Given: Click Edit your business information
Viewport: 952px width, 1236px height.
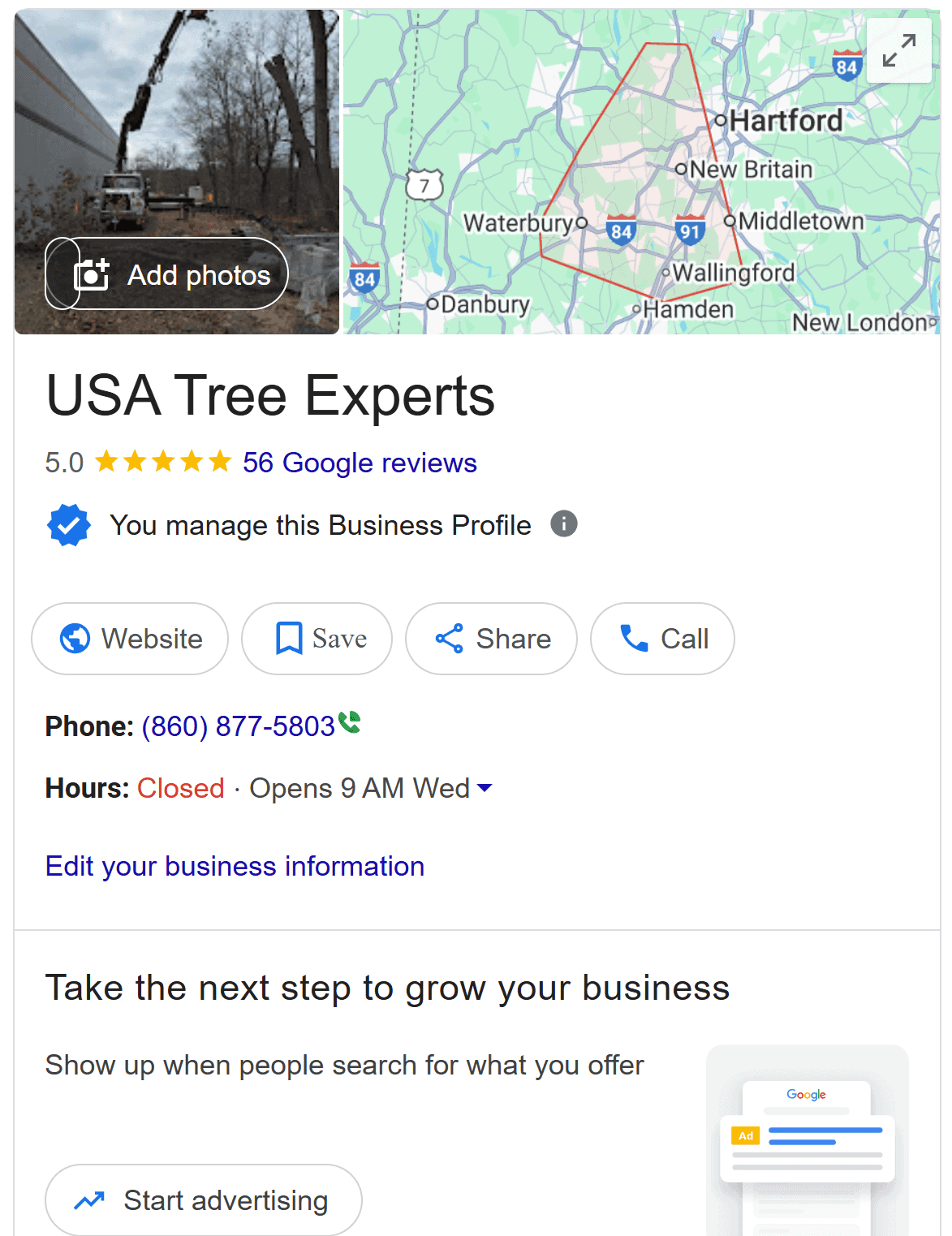Looking at the screenshot, I should (x=234, y=866).
